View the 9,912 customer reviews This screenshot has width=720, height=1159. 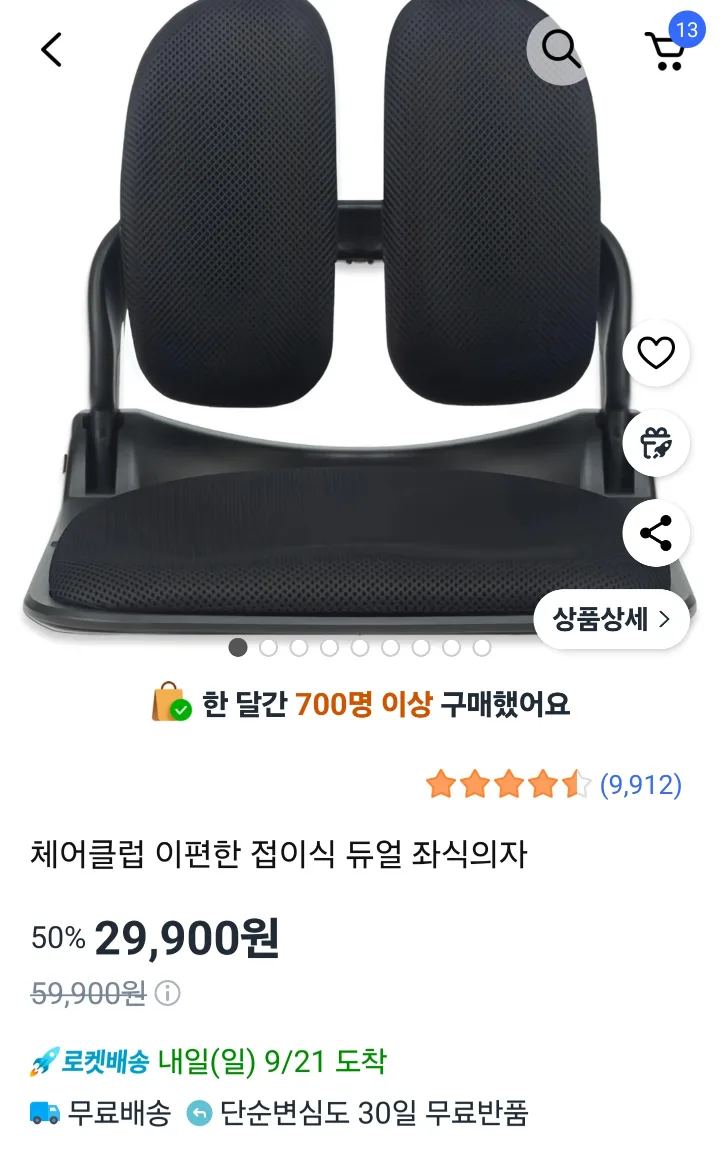pos(640,786)
